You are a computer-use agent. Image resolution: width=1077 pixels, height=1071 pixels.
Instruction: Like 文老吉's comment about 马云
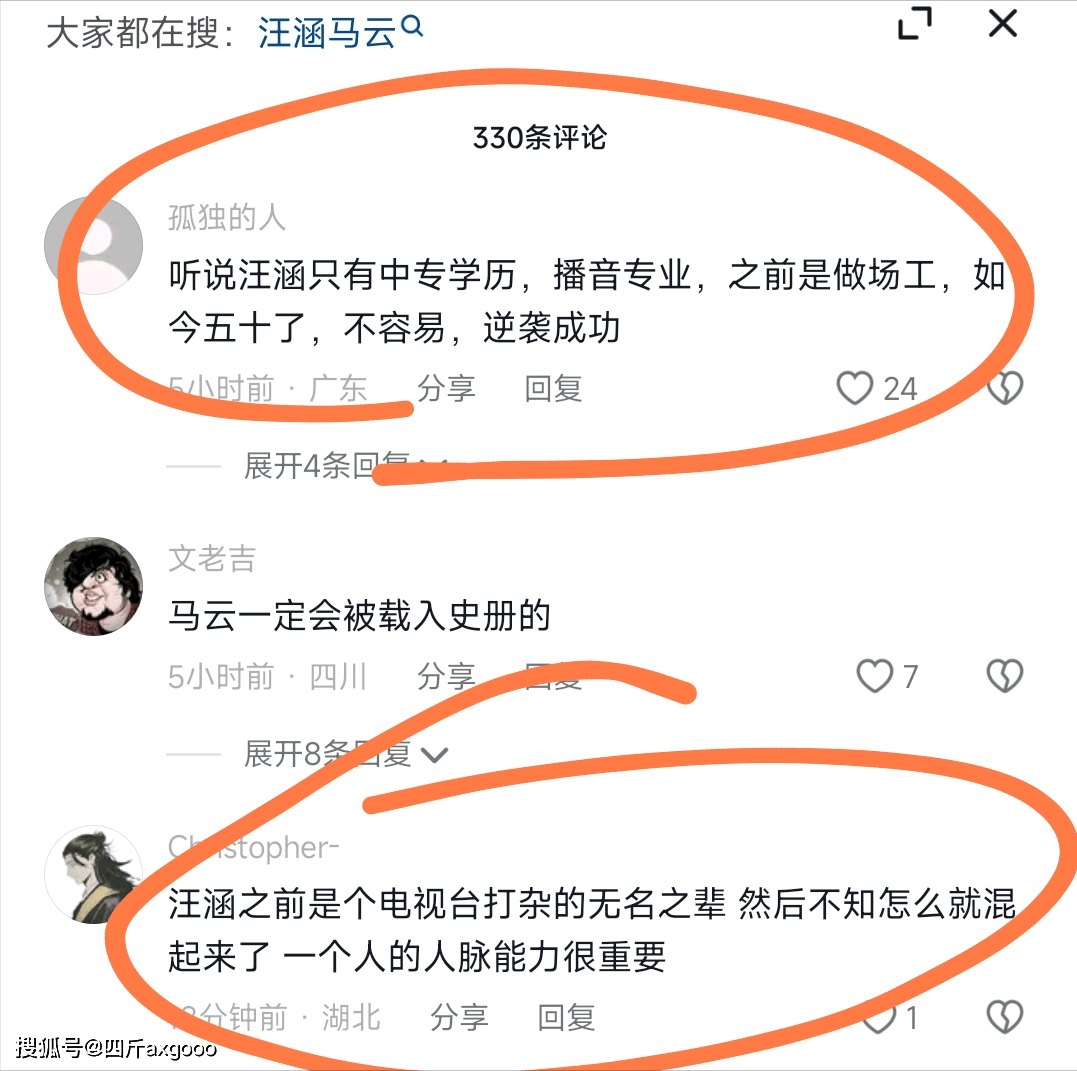click(x=875, y=677)
